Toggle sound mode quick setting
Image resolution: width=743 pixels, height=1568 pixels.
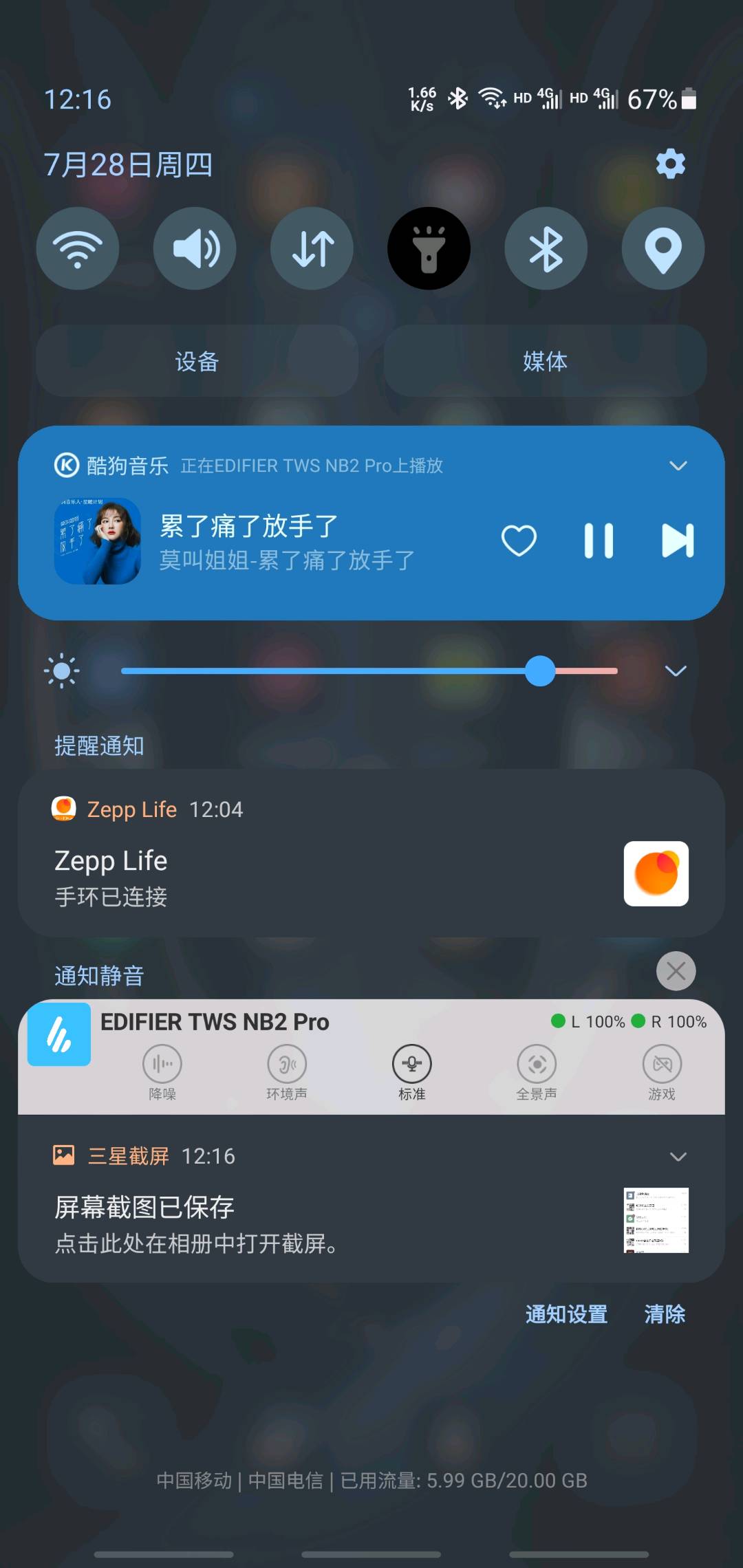pyautogui.click(x=195, y=248)
